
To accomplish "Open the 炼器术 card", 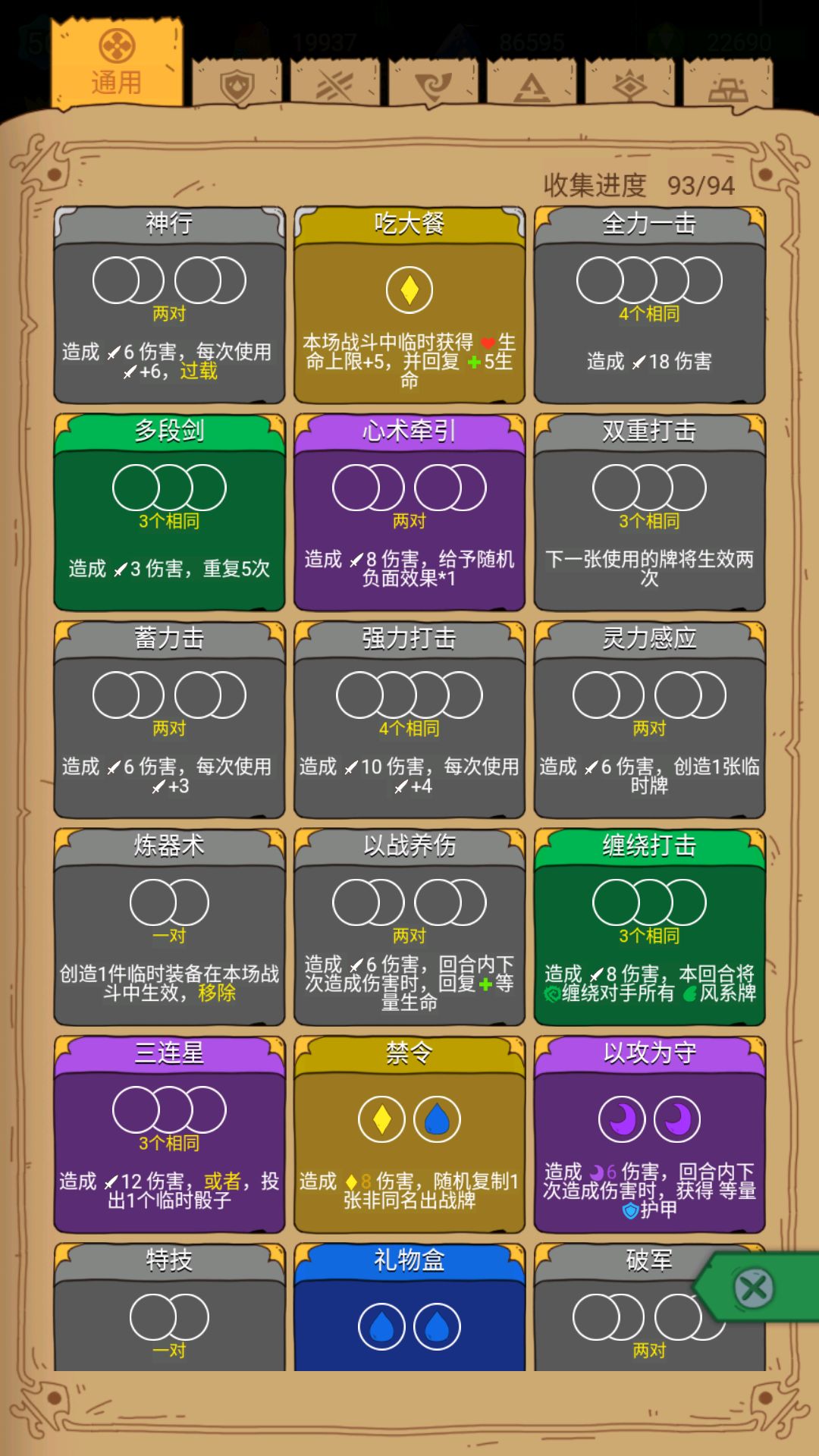I will [169, 927].
